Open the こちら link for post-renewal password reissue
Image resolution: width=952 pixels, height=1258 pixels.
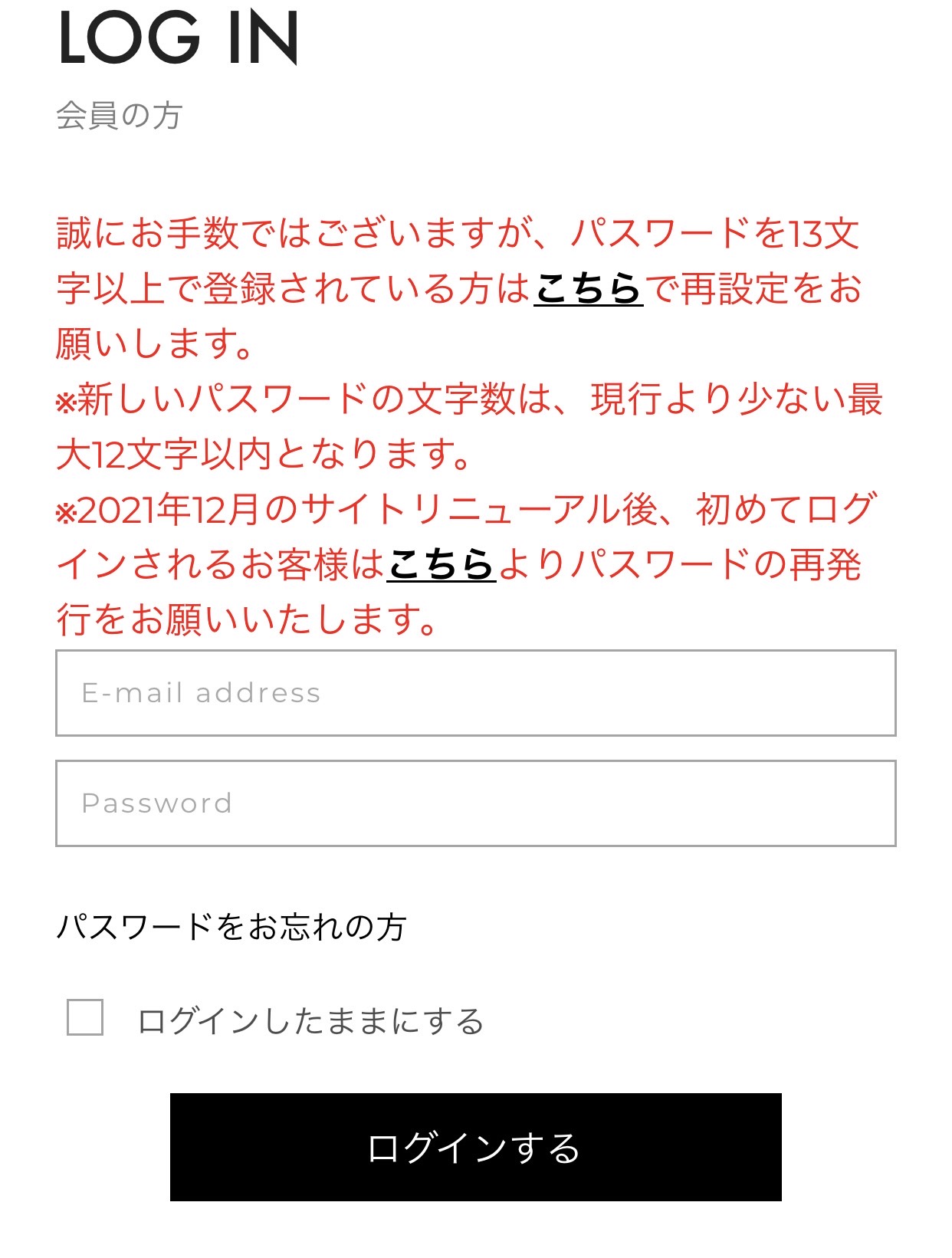point(441,565)
